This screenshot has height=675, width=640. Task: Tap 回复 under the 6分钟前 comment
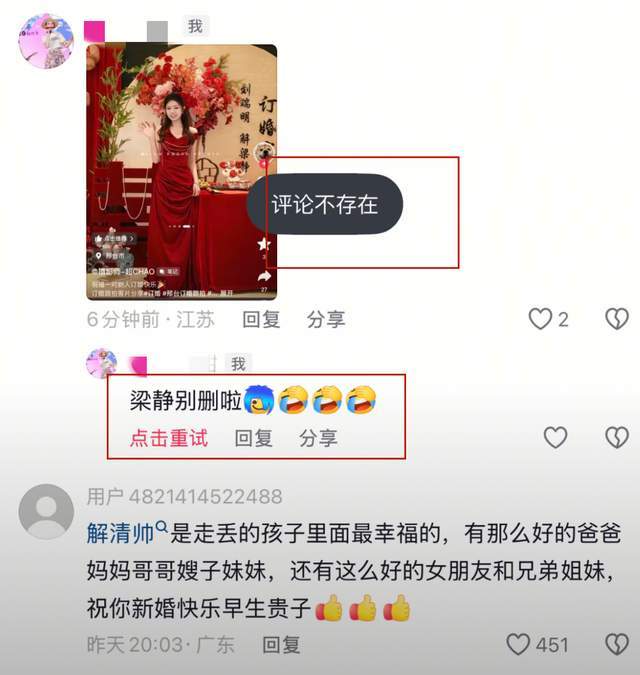click(x=261, y=319)
